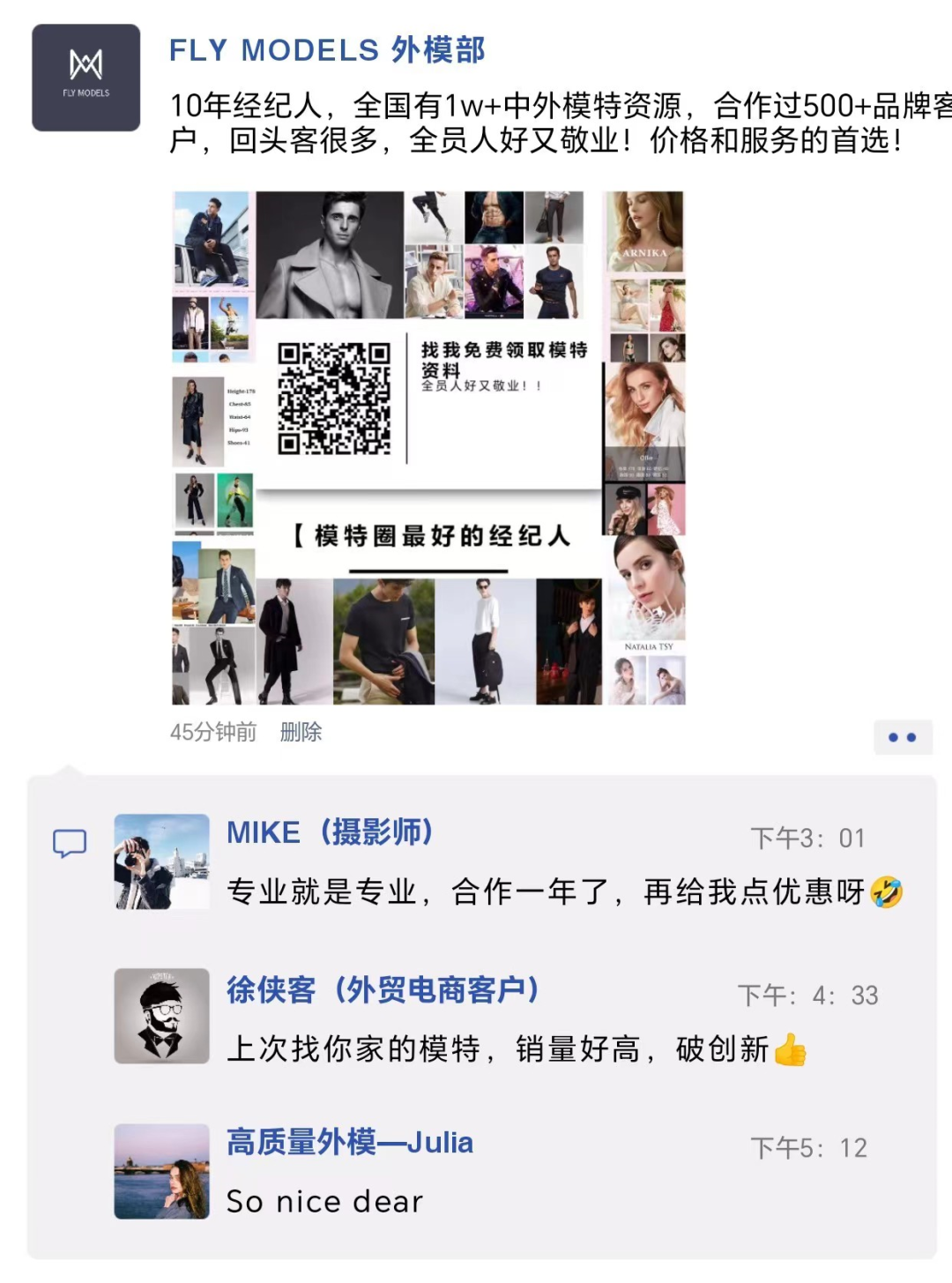This screenshot has width=952, height=1283.
Task: Reply to MIKE's comment about 优惠
Action: (547, 892)
